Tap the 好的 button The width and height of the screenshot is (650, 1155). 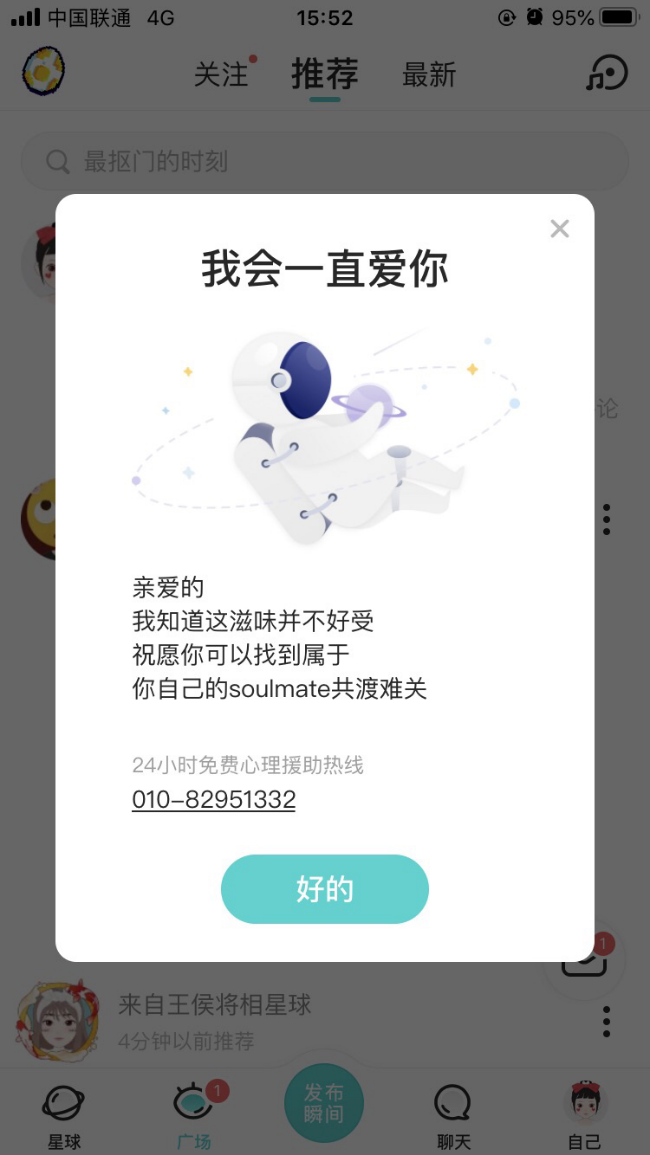tap(324, 889)
